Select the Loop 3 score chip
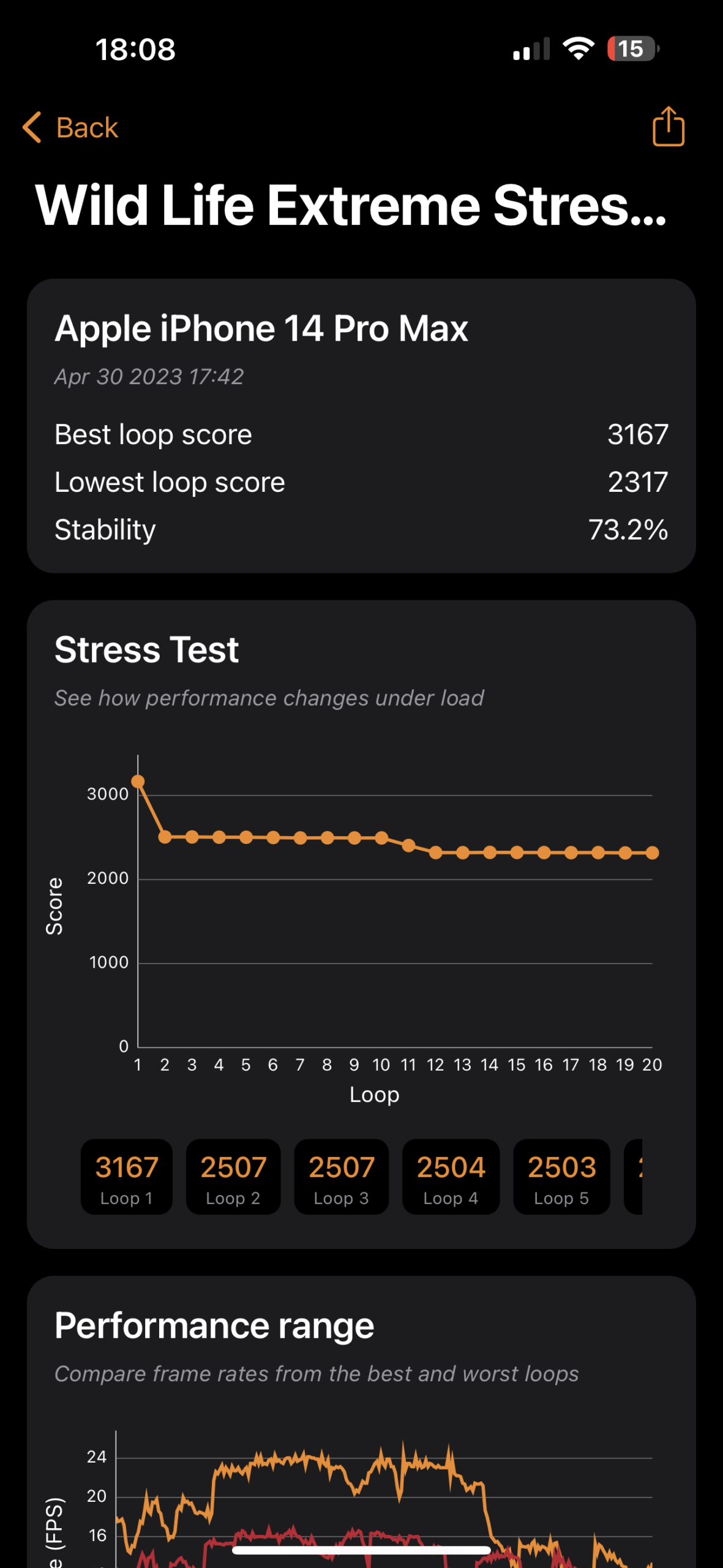 pyautogui.click(x=342, y=1177)
